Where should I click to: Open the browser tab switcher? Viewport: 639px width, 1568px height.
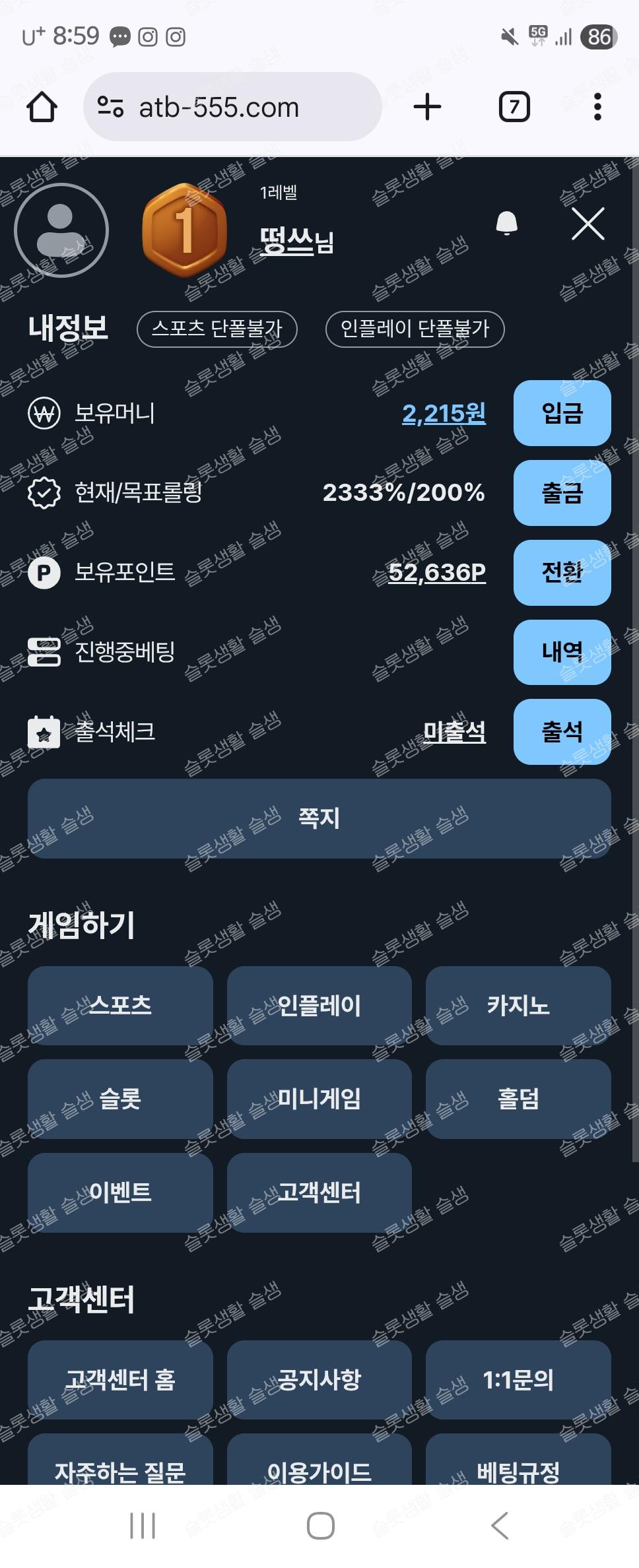point(514,107)
